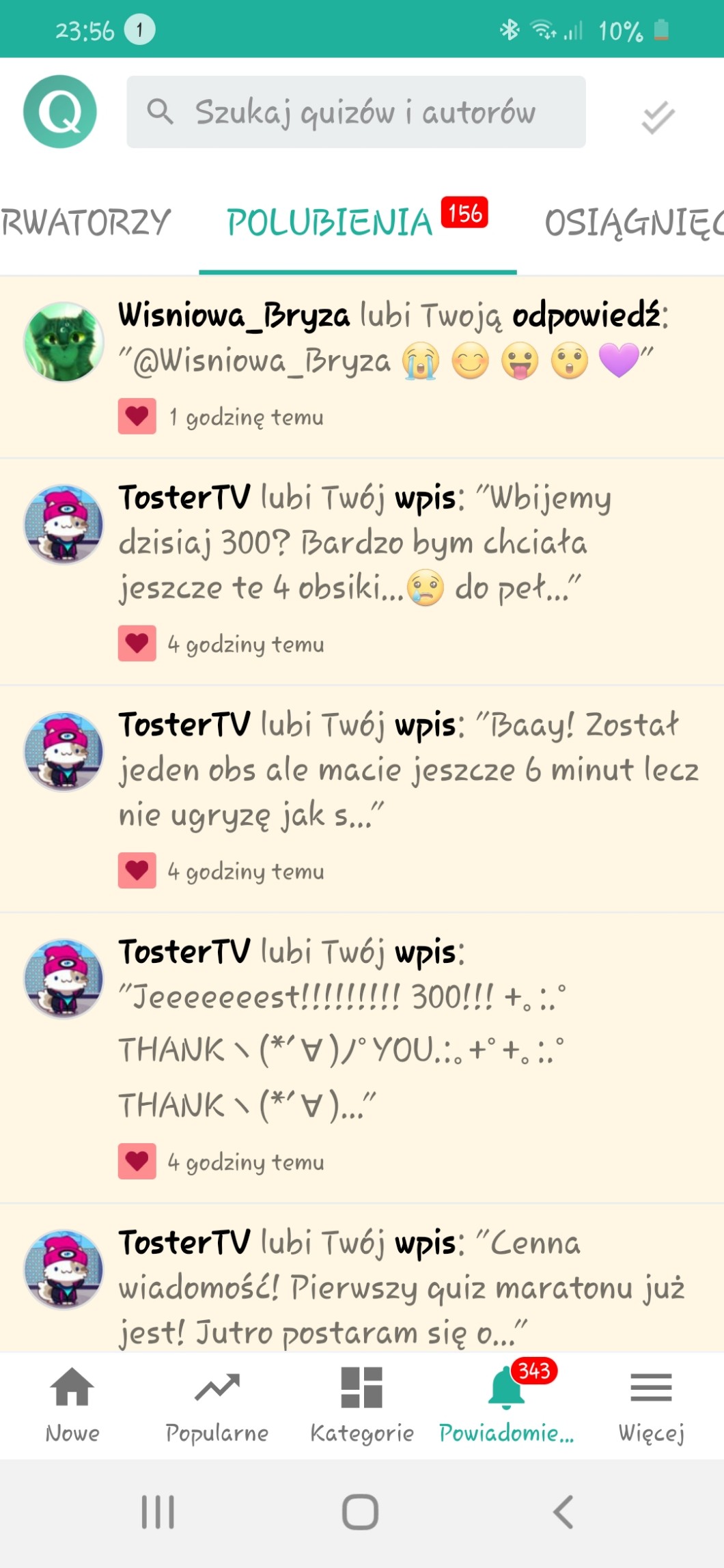Open the Kategorie tab
The height and width of the screenshot is (1568, 724).
(x=362, y=1404)
